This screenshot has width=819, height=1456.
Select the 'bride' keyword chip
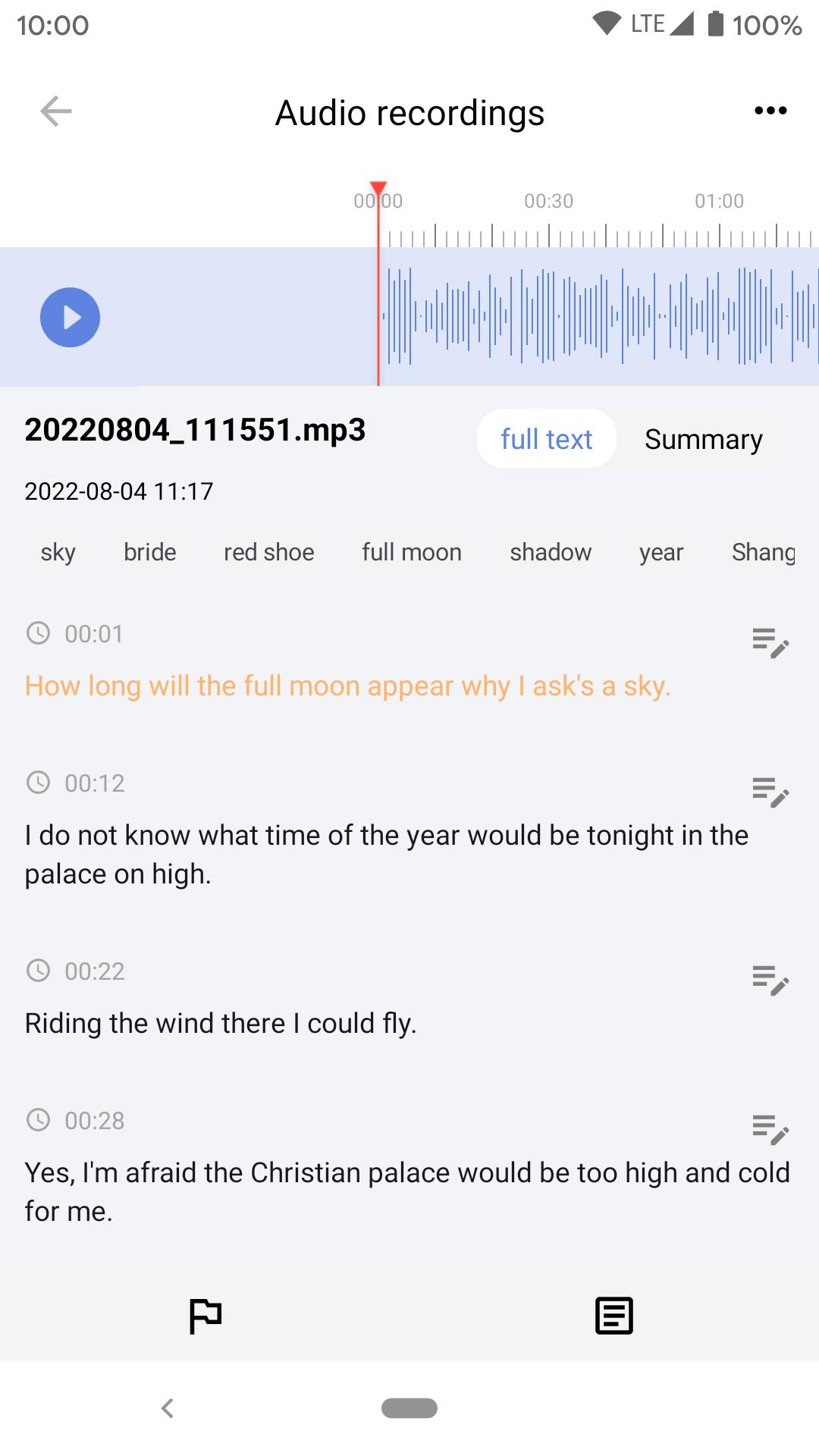(x=150, y=552)
